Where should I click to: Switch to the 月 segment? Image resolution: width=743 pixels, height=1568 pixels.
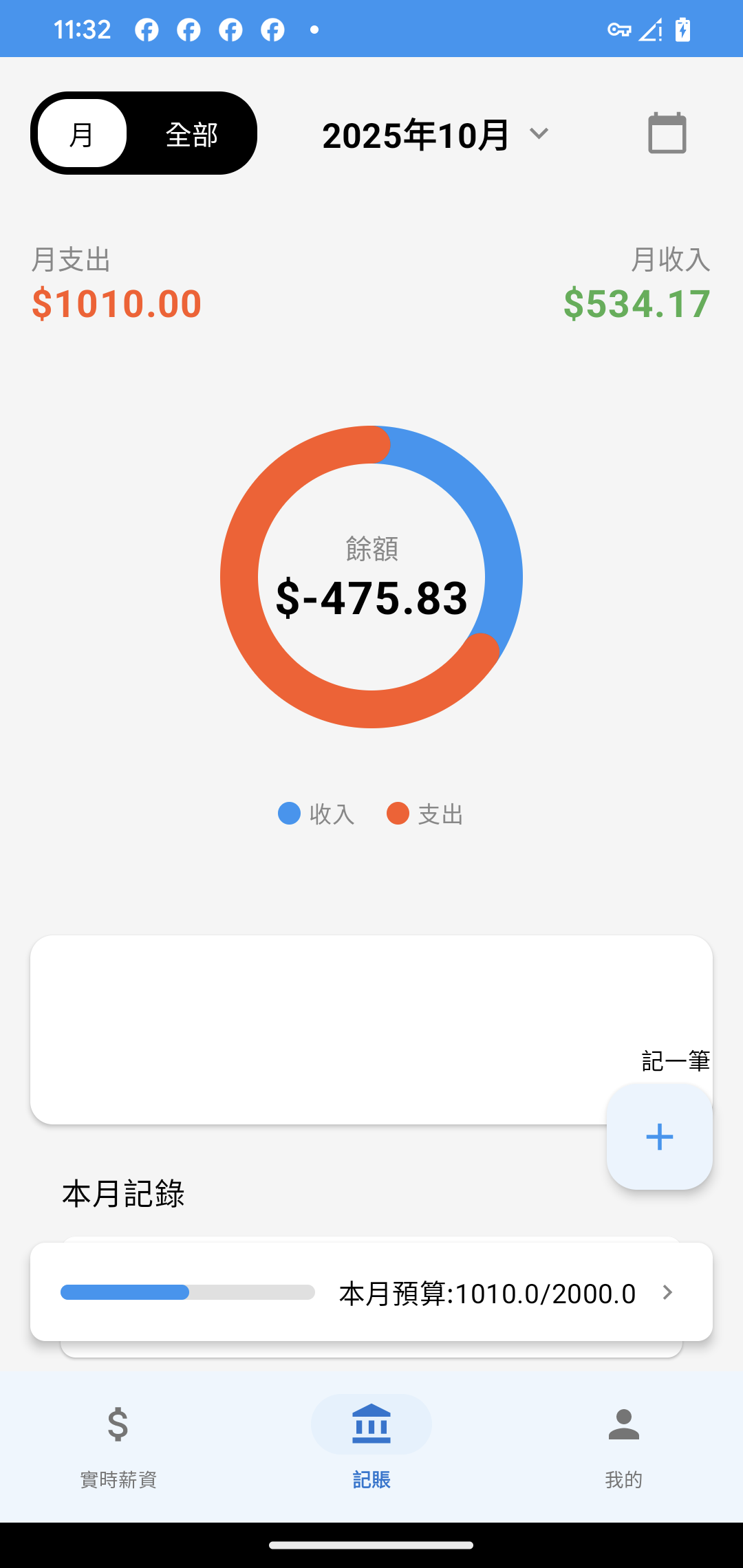82,133
